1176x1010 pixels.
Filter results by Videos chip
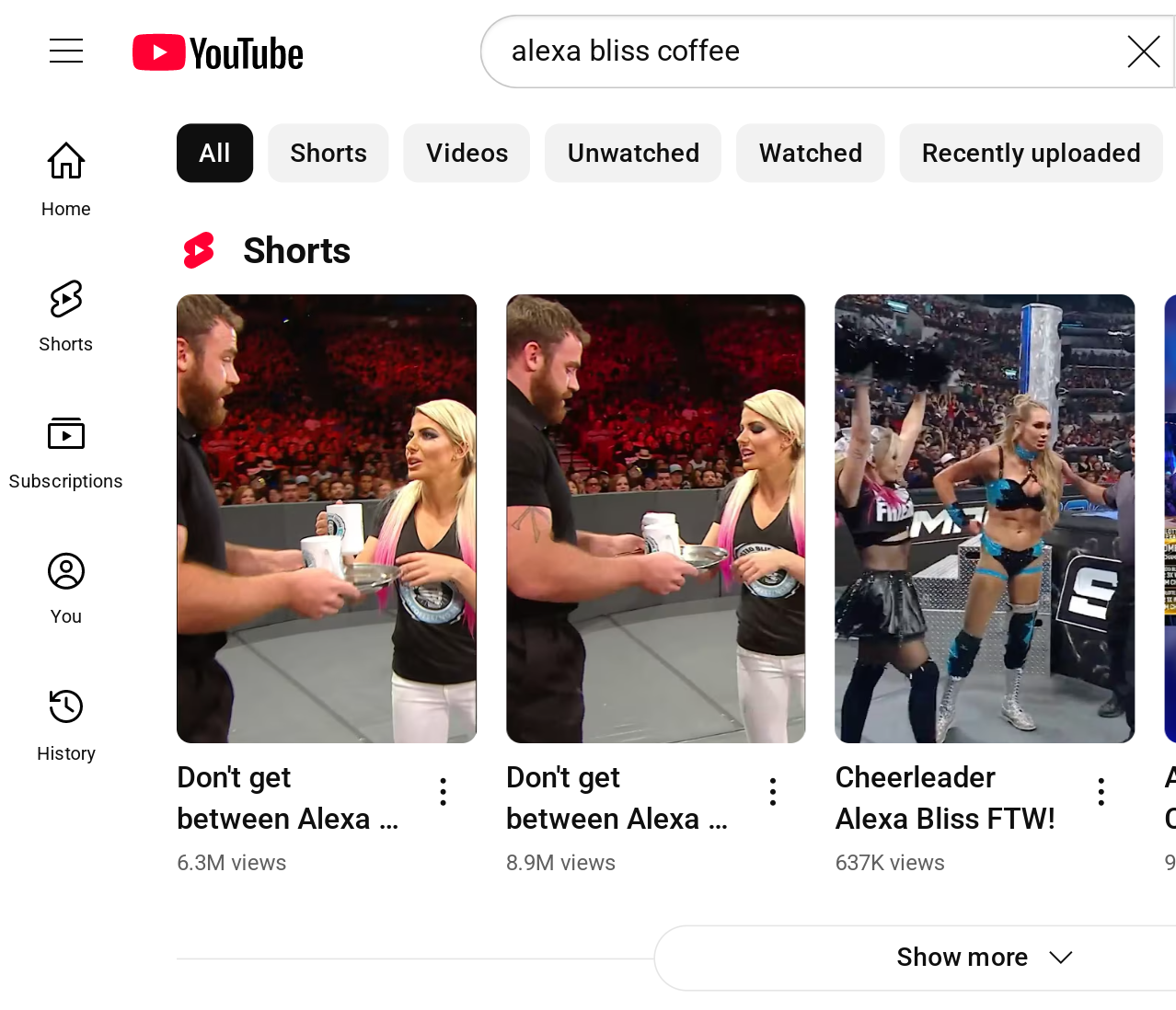click(x=467, y=153)
